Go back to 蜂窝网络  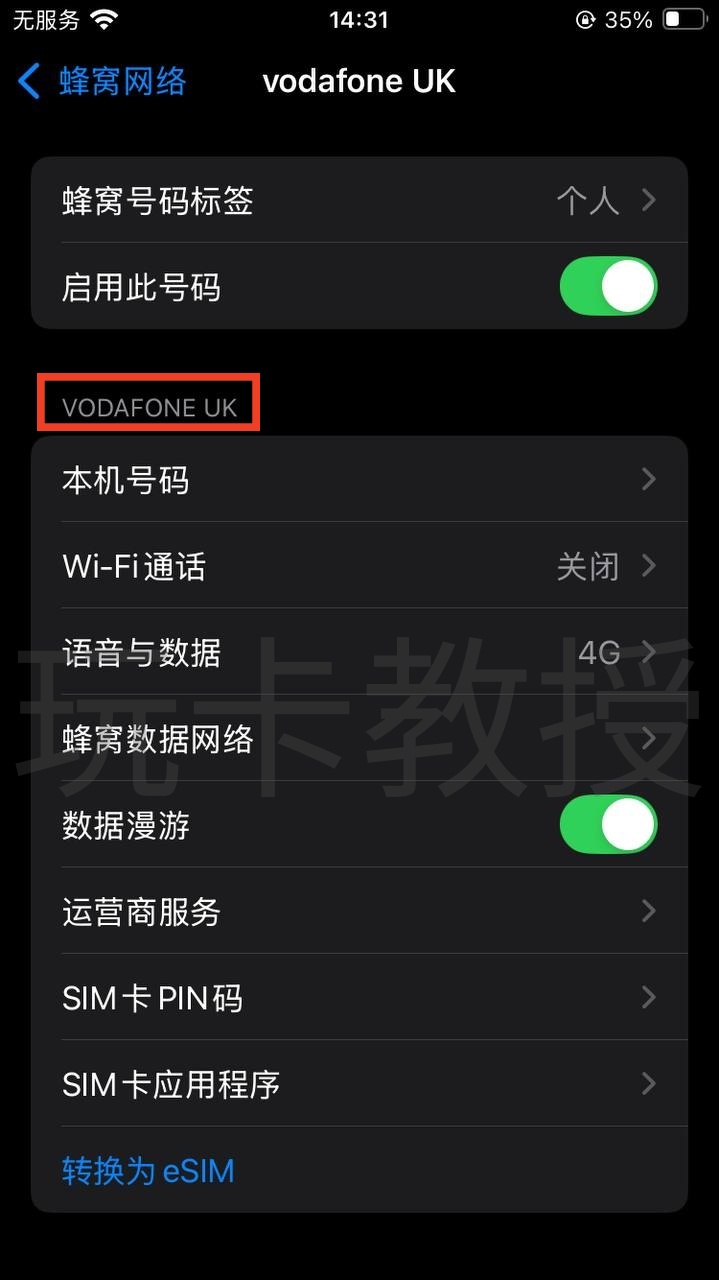[x=102, y=82]
